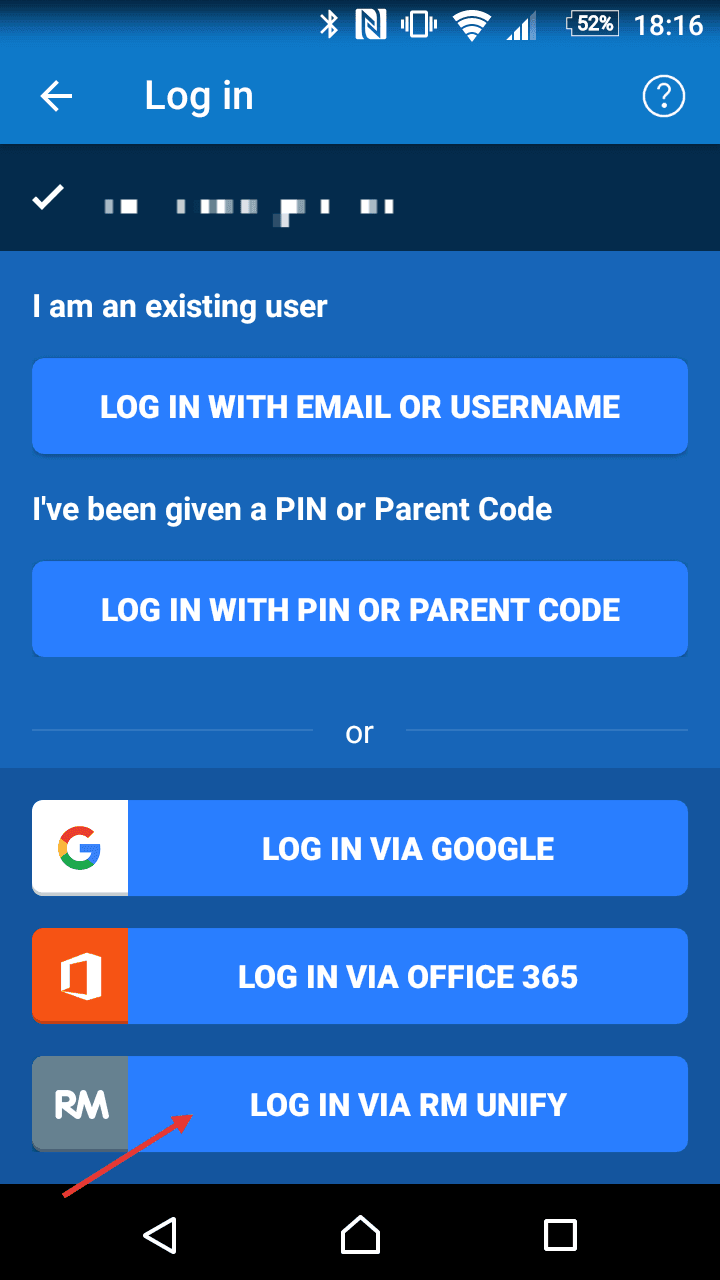Screen dimensions: 720x1280
Task: Sign in via Google
Action: (360, 848)
